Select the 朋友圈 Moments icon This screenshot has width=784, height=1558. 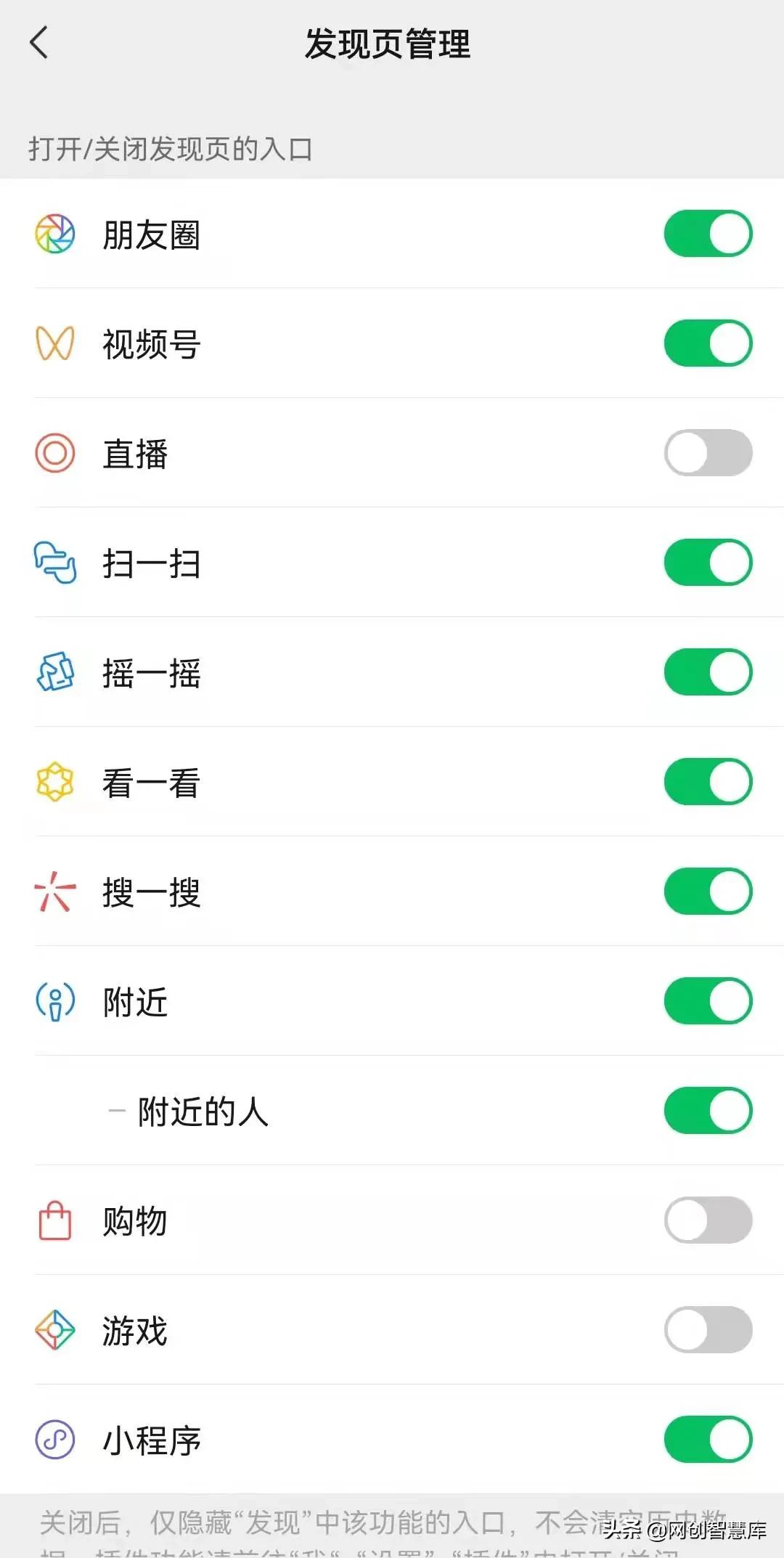[x=54, y=234]
